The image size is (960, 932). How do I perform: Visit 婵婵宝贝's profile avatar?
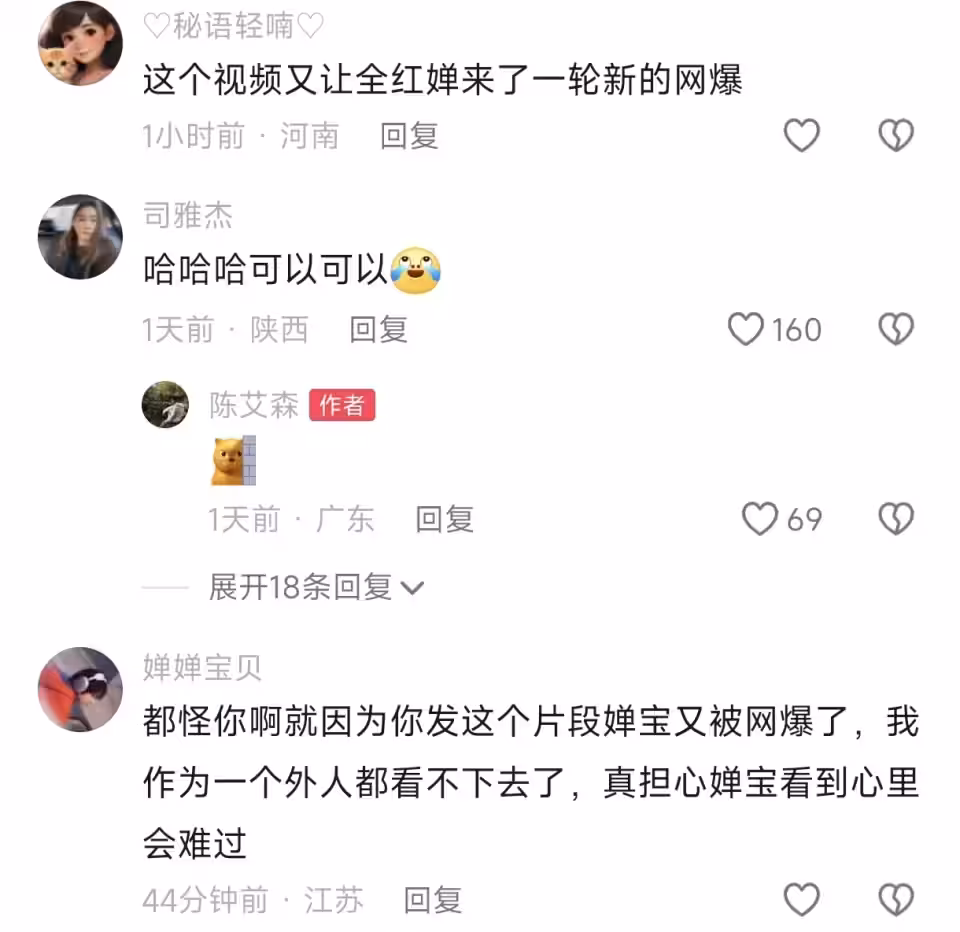80,690
